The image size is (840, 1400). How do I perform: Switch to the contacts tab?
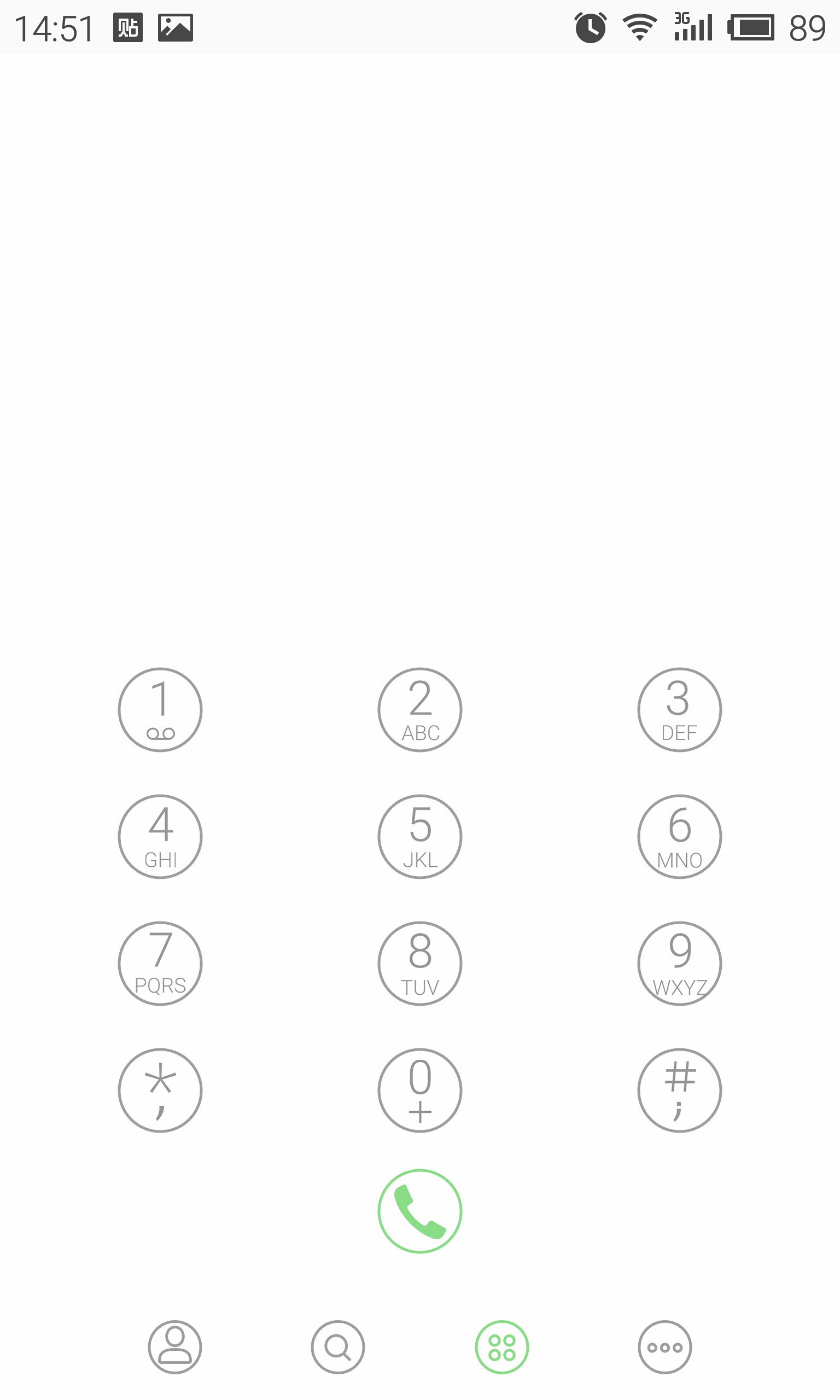click(175, 1347)
